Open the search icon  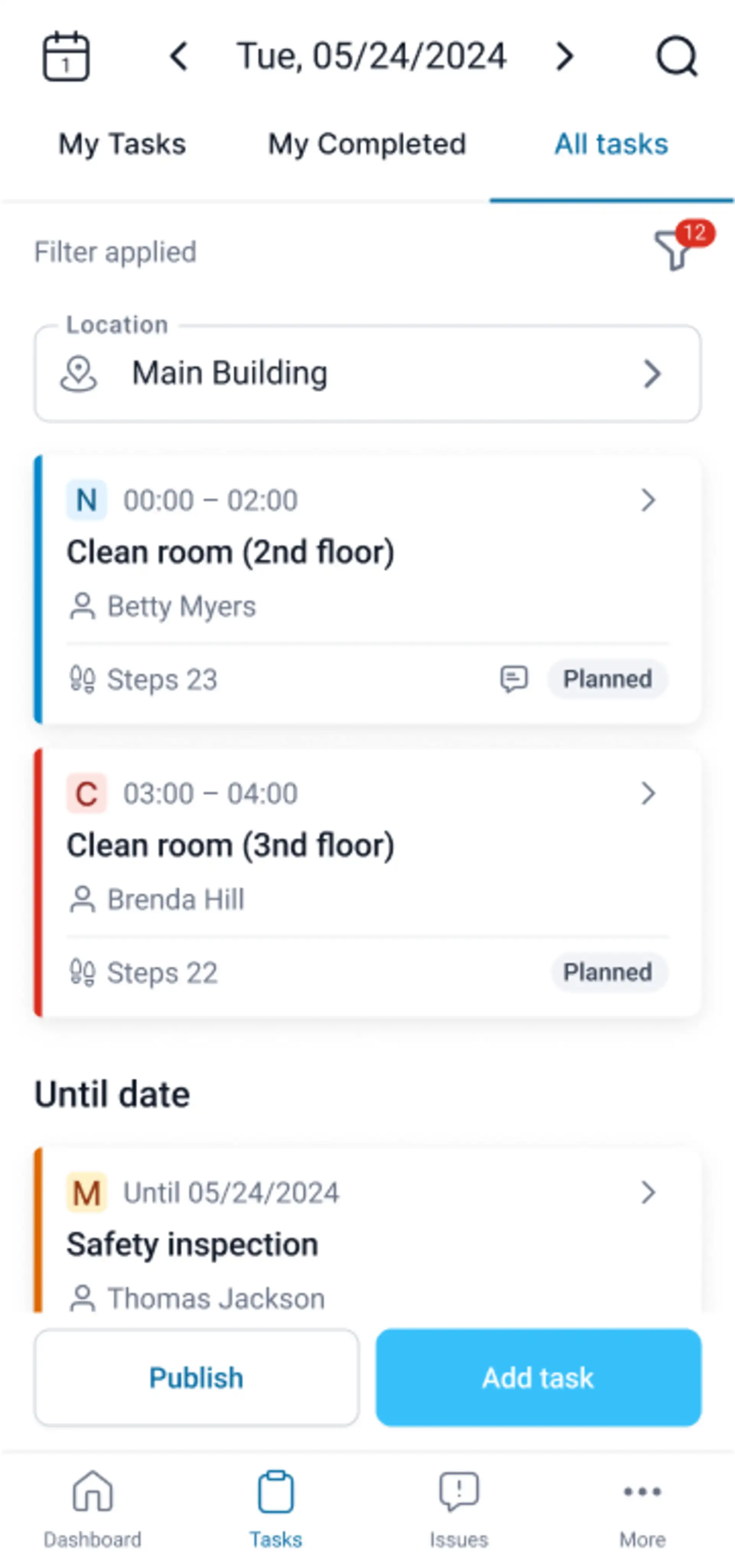(676, 57)
